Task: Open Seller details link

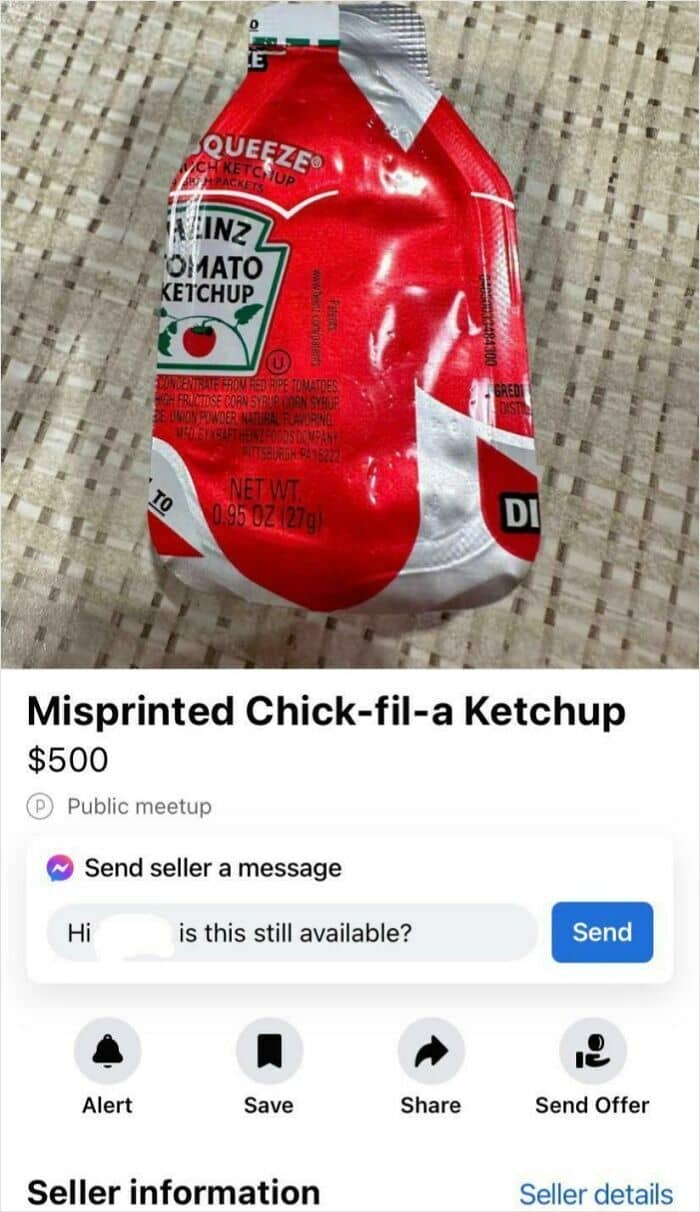Action: (x=595, y=1193)
